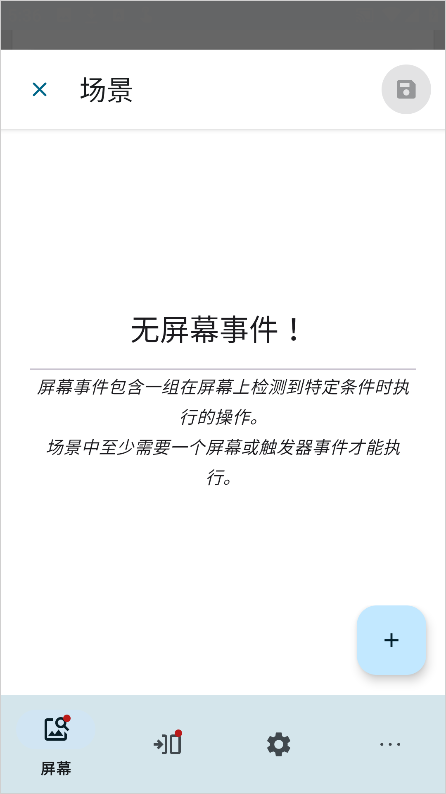Open the three-dot more tab
The image size is (446, 794).
[x=390, y=744]
